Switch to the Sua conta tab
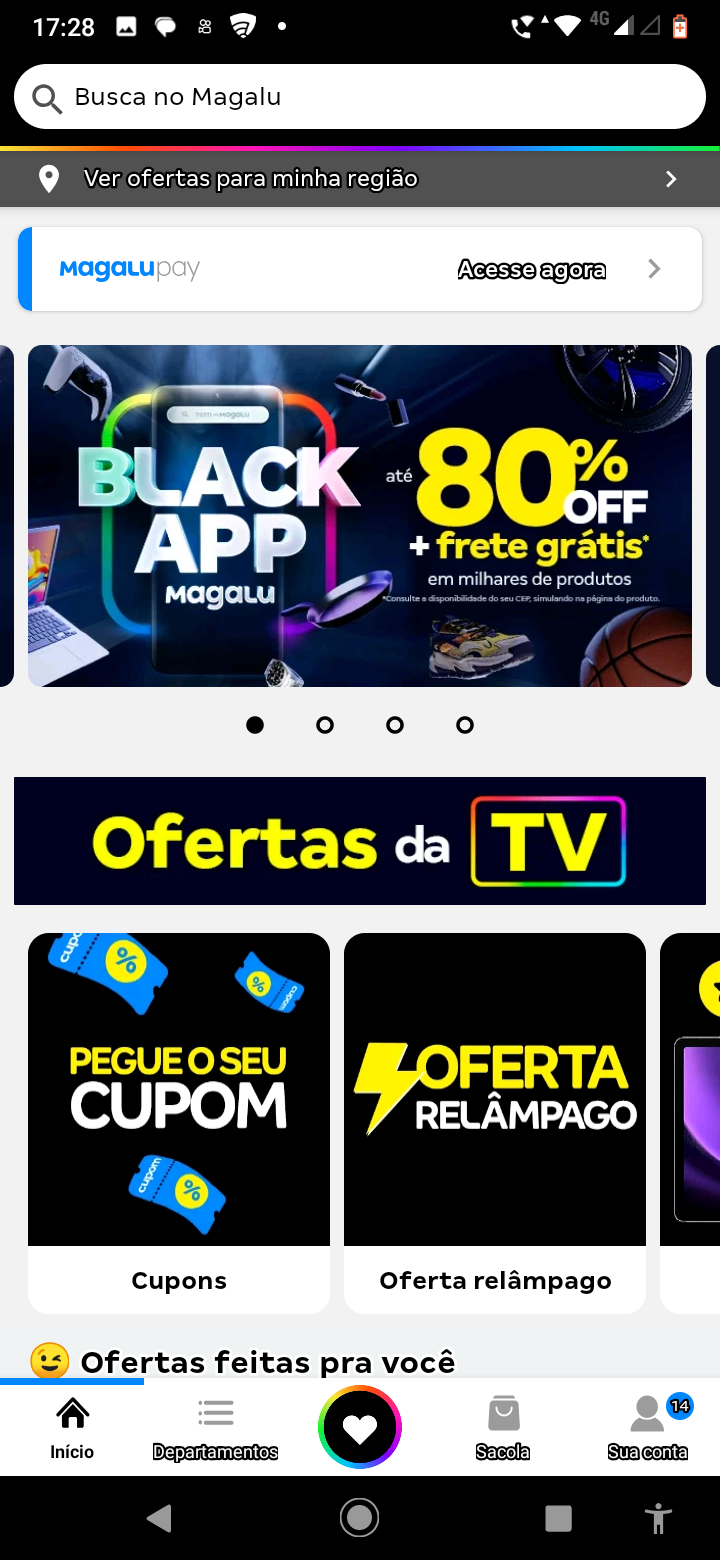 (648, 1428)
